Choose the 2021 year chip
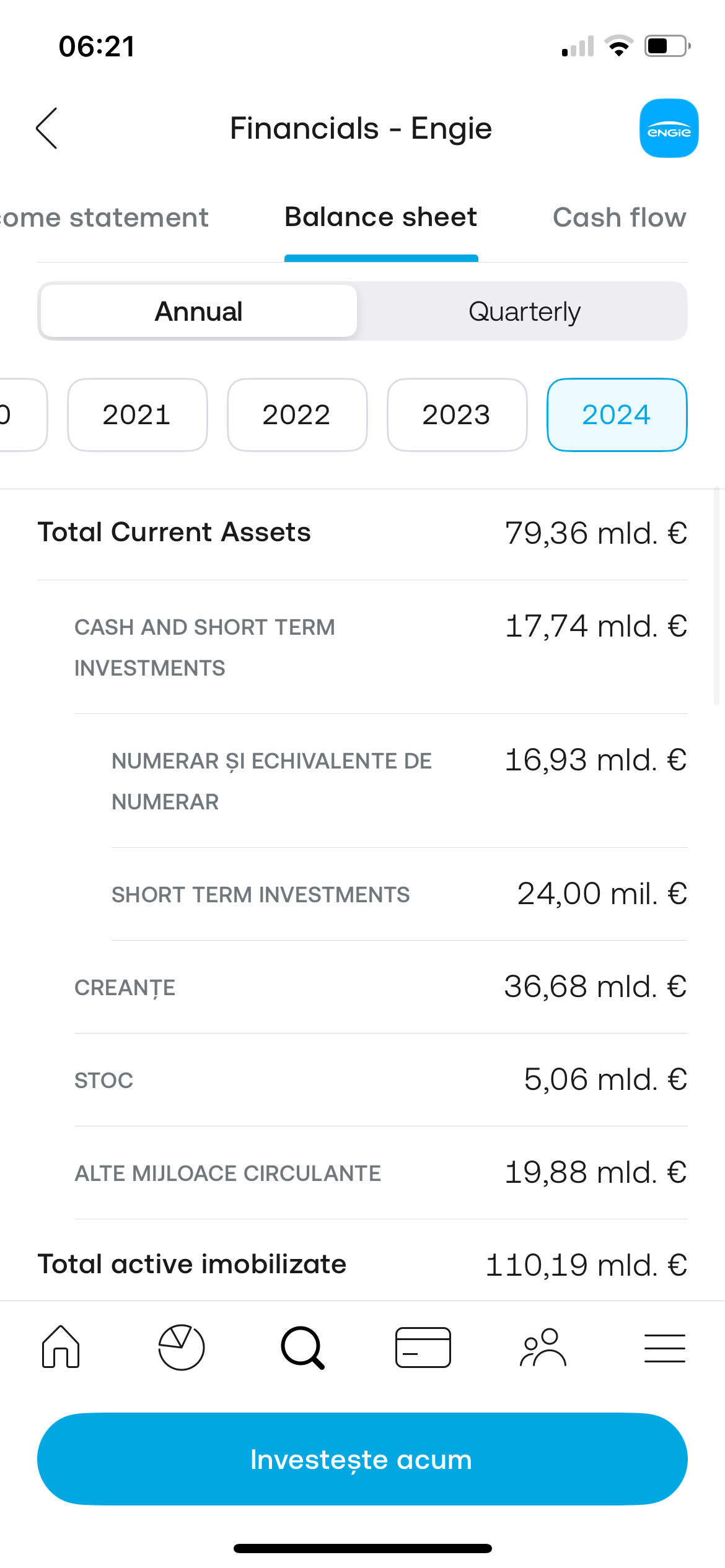Screen dimensions: 725x1568 tap(137, 415)
